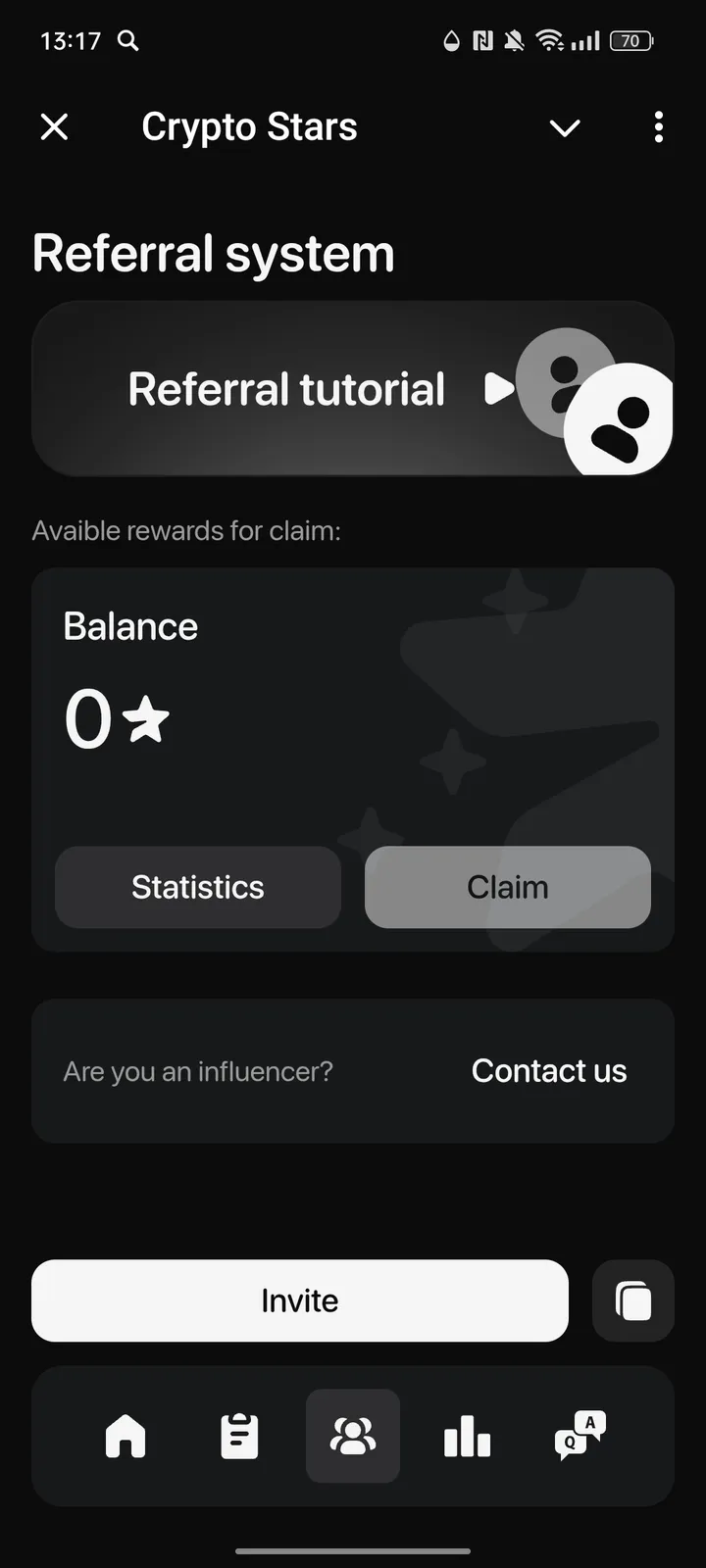Invite a friend with the Invite button
The width and height of the screenshot is (706, 1568).
(x=299, y=1300)
